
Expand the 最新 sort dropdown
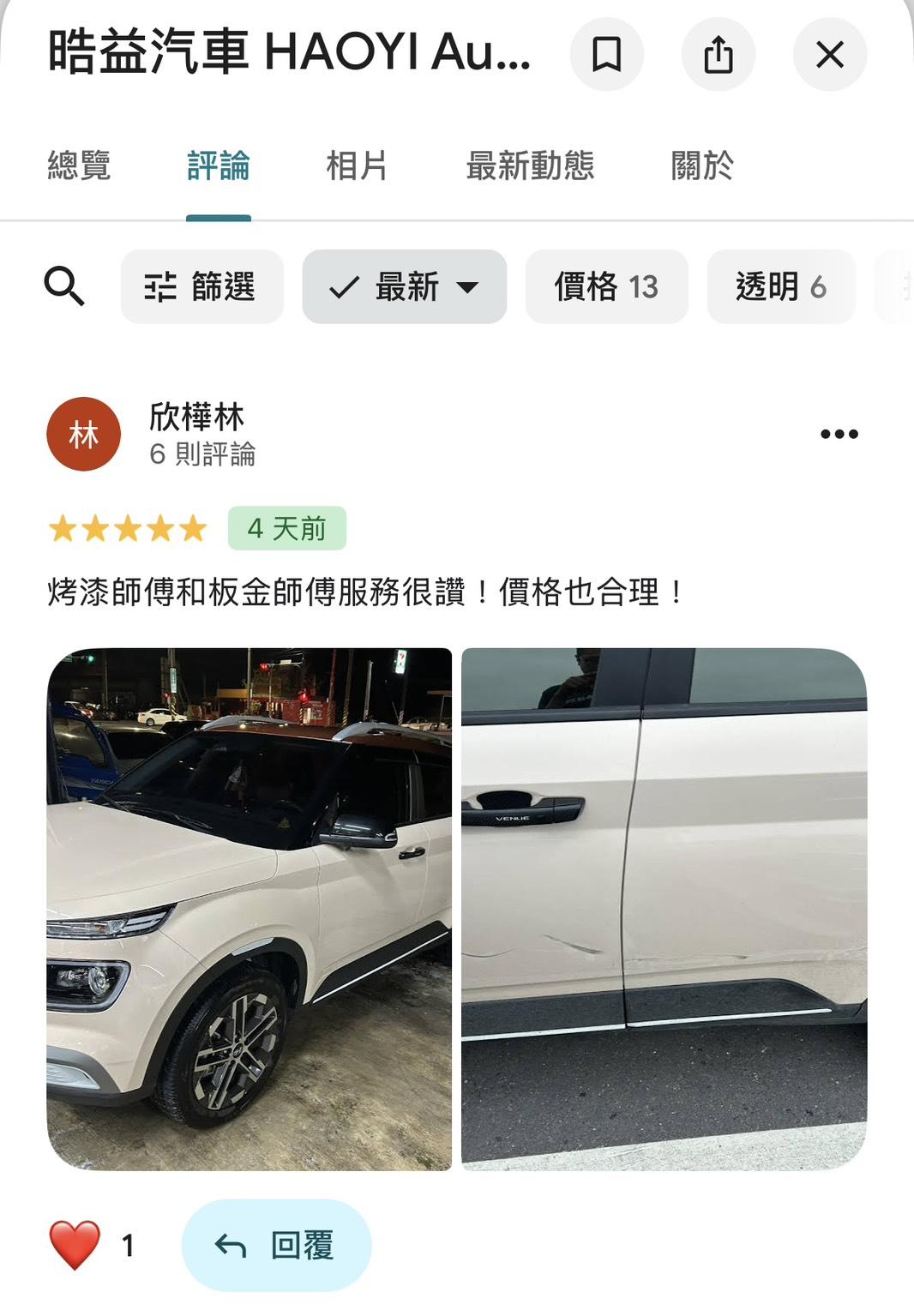404,286
